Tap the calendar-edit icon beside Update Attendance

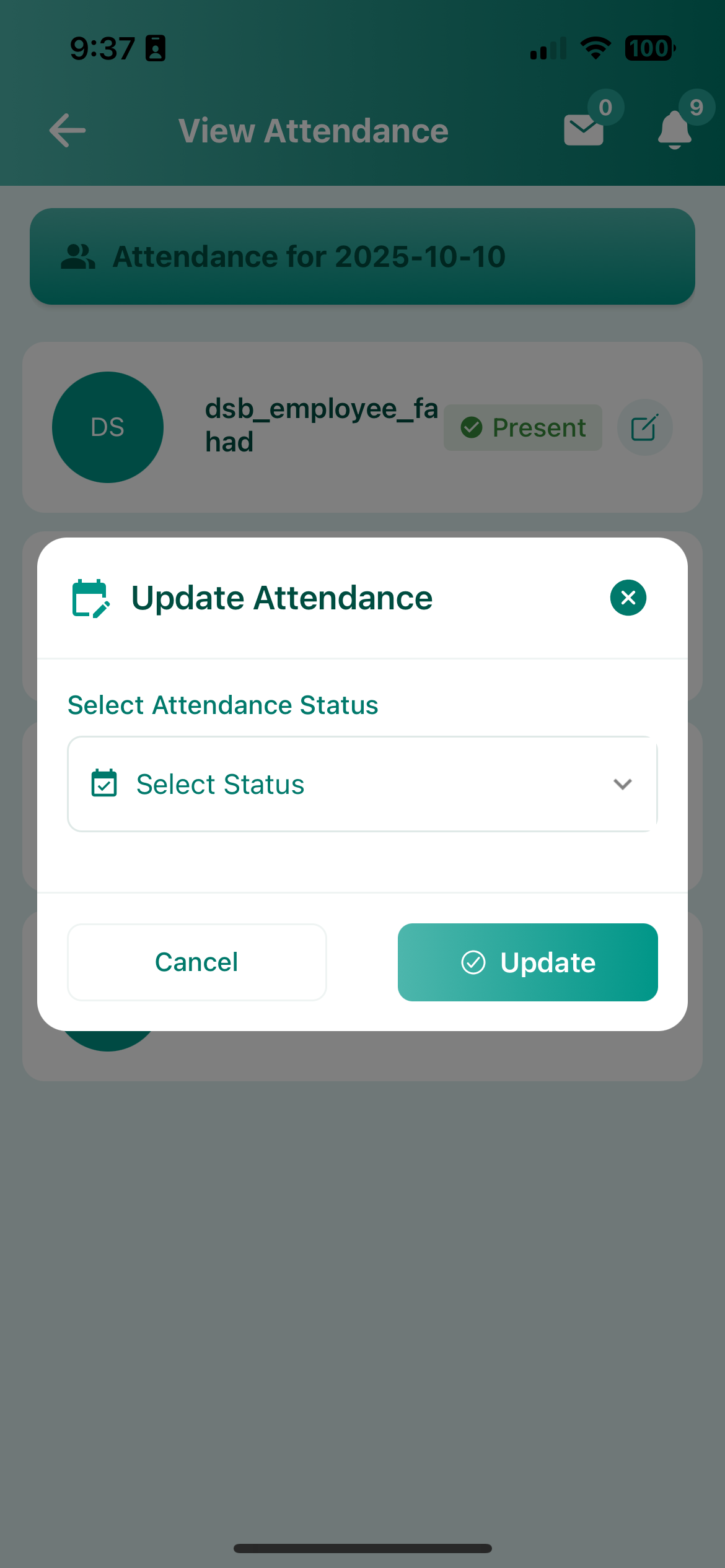[91, 598]
